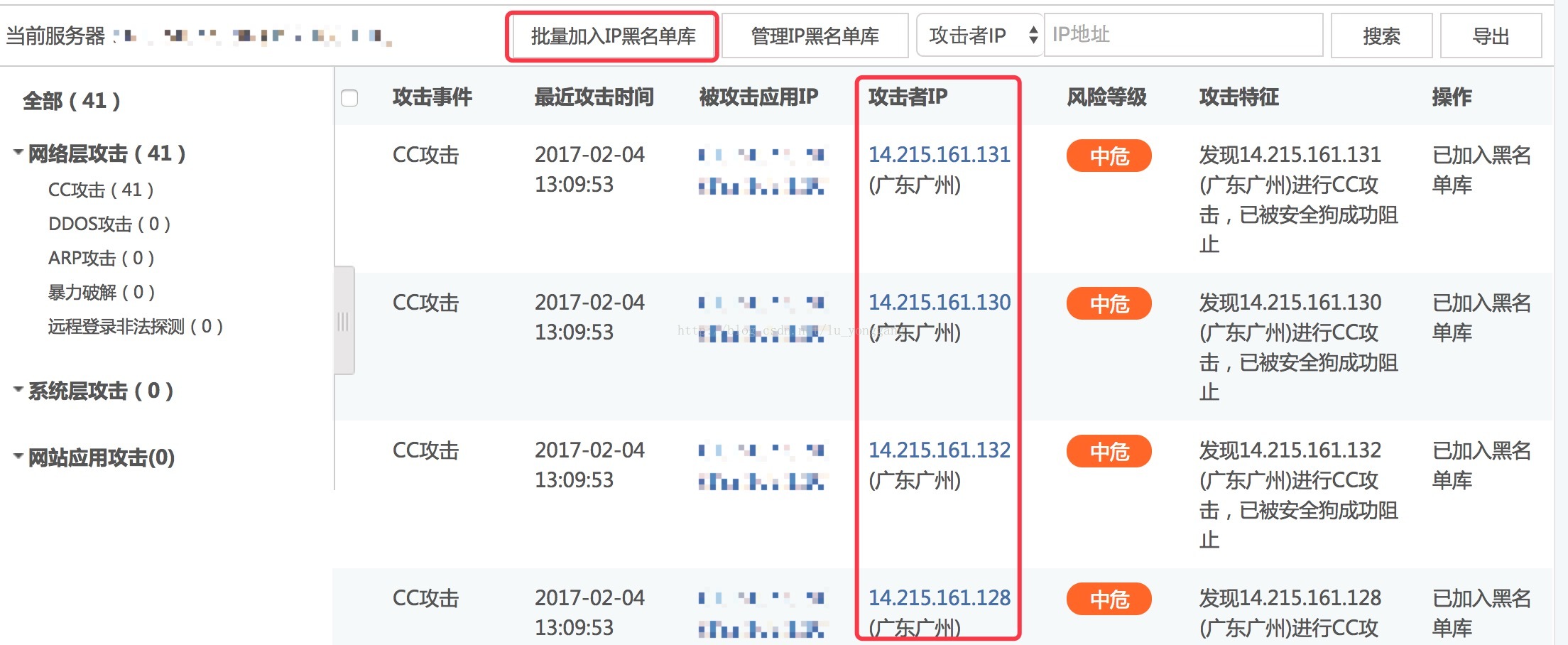Tap the 搜索 button

tap(1381, 36)
